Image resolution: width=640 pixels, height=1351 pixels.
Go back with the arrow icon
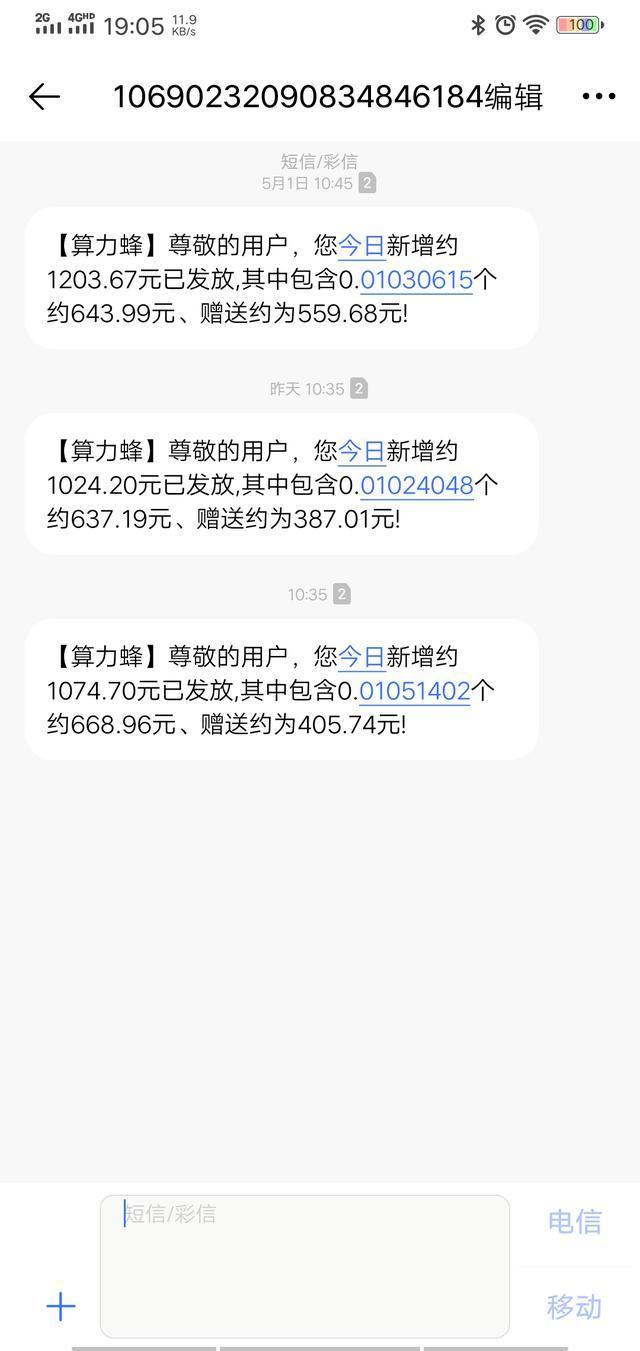tap(44, 97)
